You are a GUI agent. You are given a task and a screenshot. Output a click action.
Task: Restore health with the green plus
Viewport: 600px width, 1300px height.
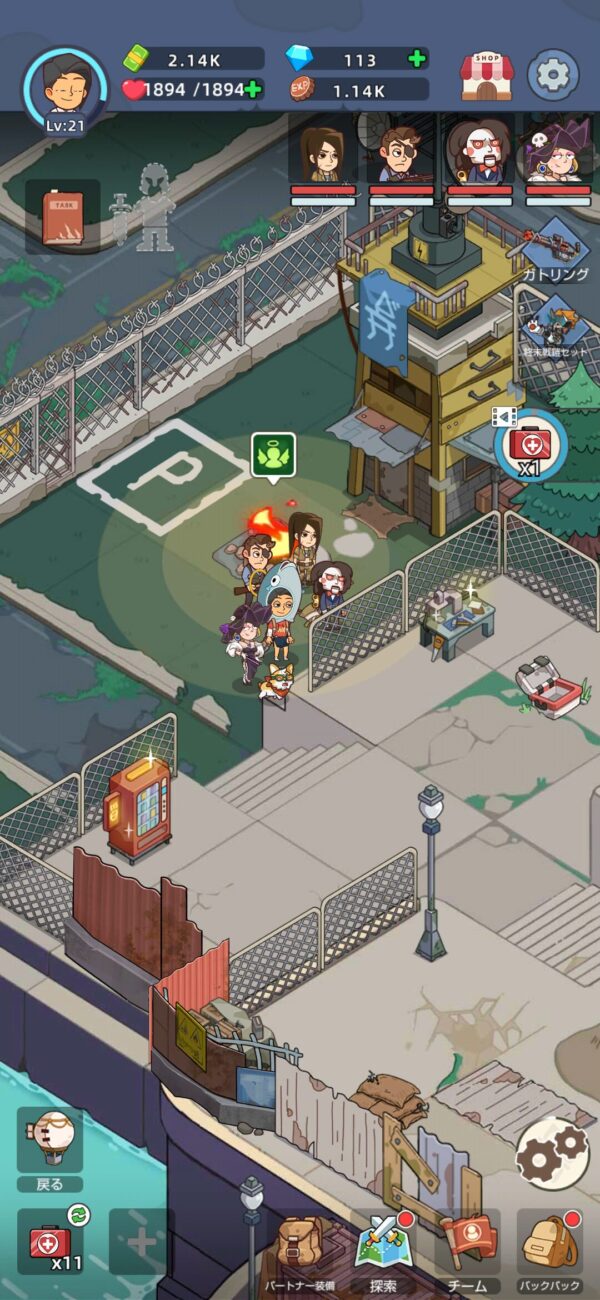[253, 90]
